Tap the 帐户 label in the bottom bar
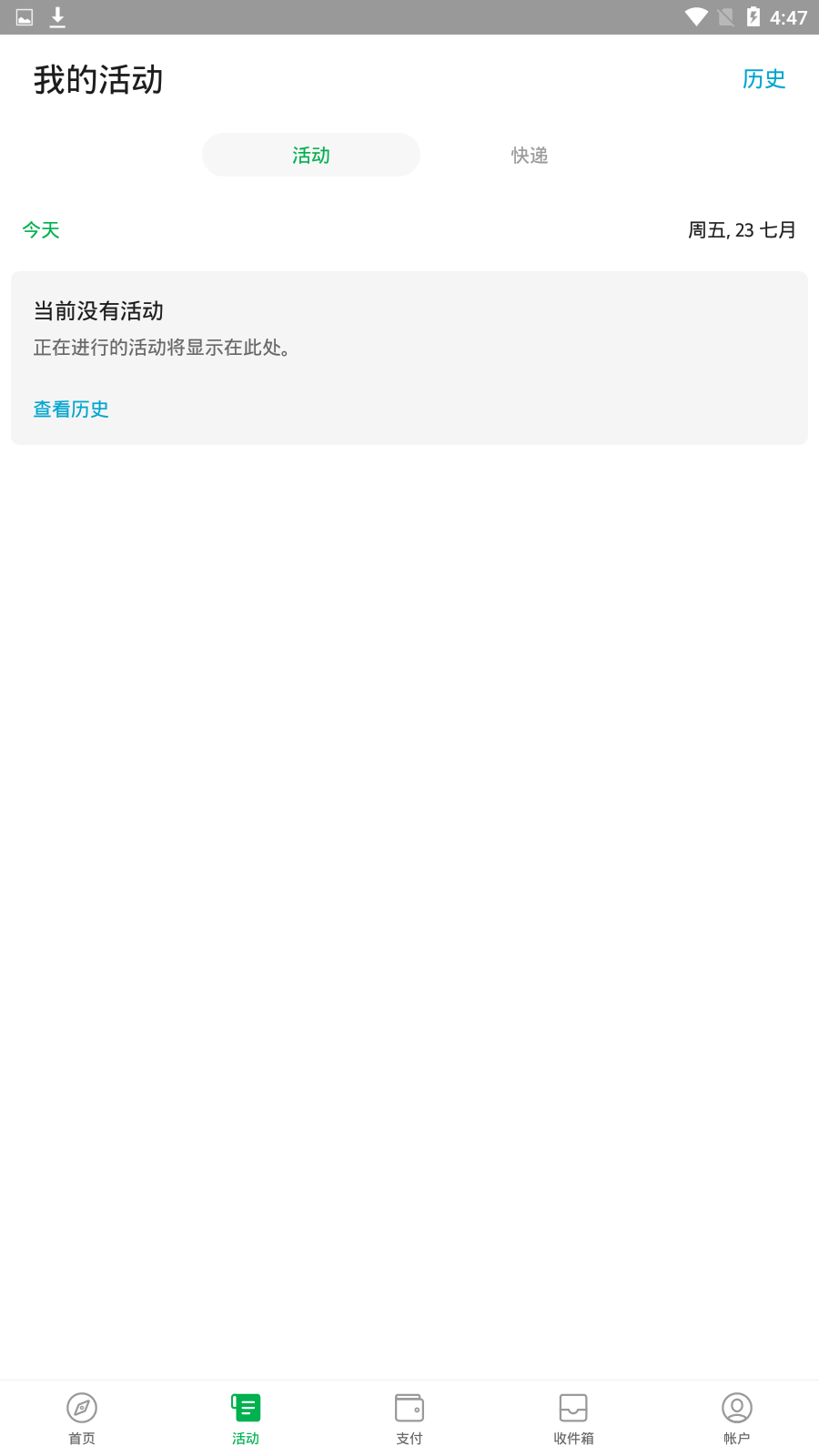This screenshot has height=1456, width=819. 736,1439
